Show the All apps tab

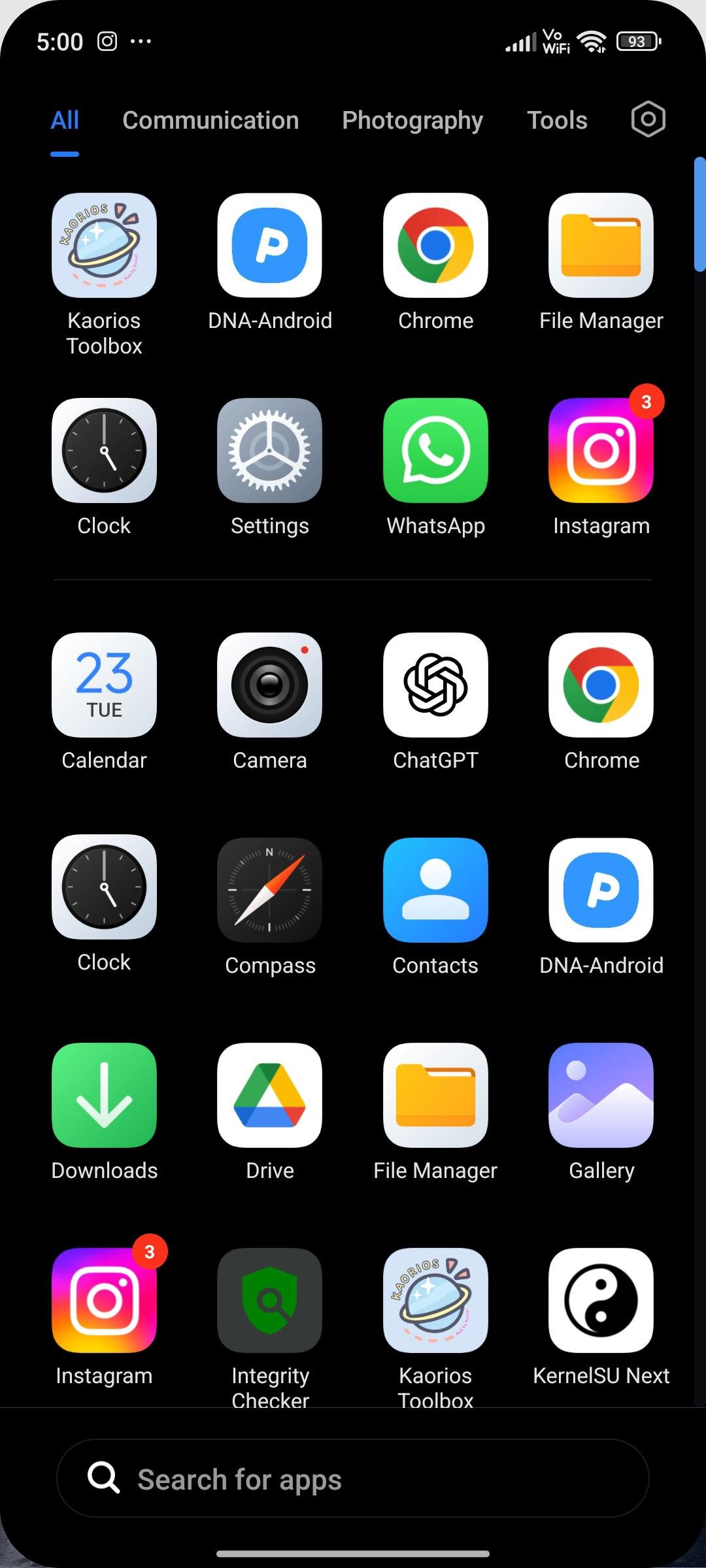[65, 120]
